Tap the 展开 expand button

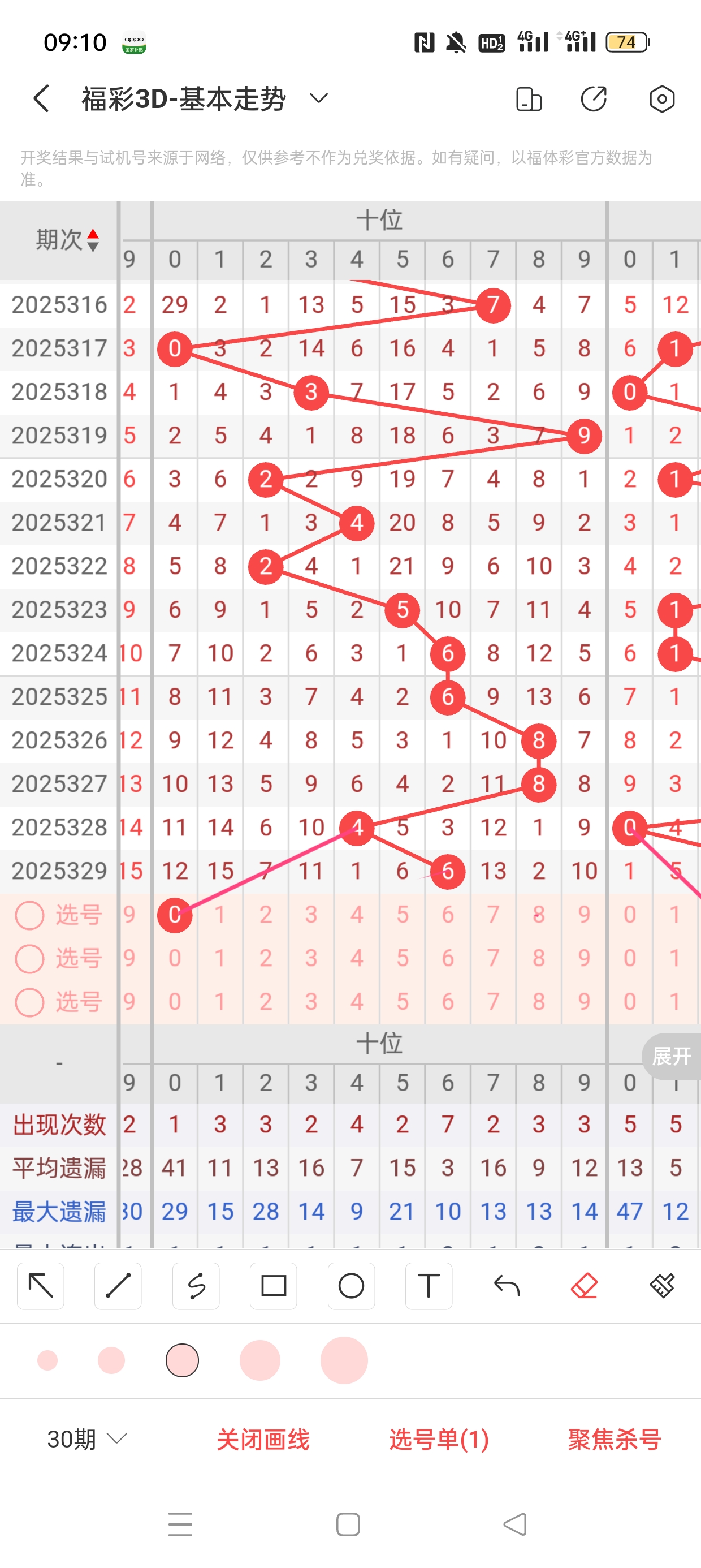tap(671, 1056)
